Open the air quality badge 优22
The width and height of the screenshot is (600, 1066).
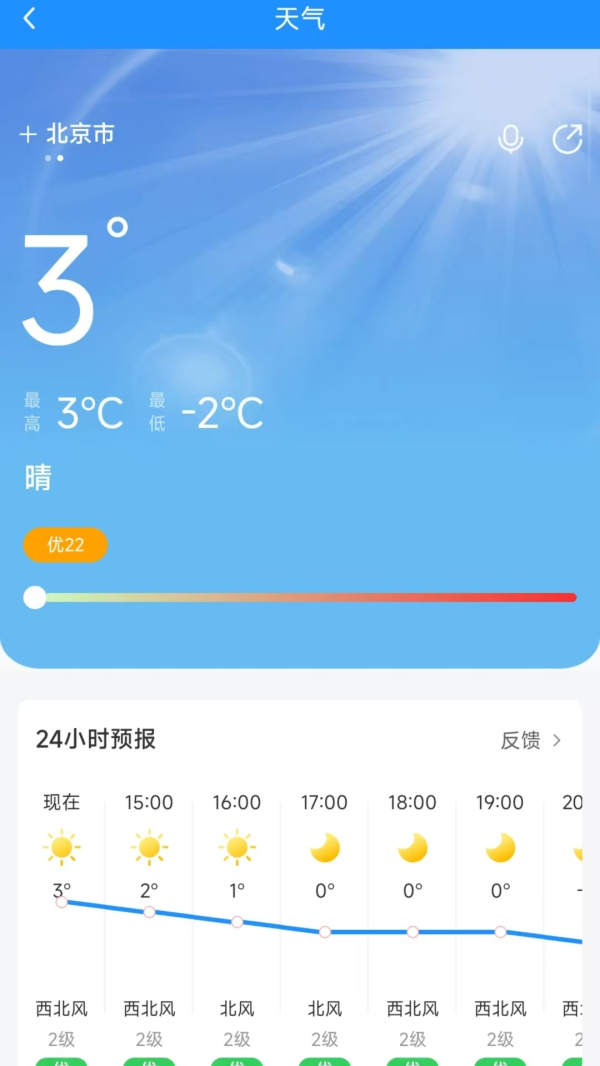click(65, 545)
